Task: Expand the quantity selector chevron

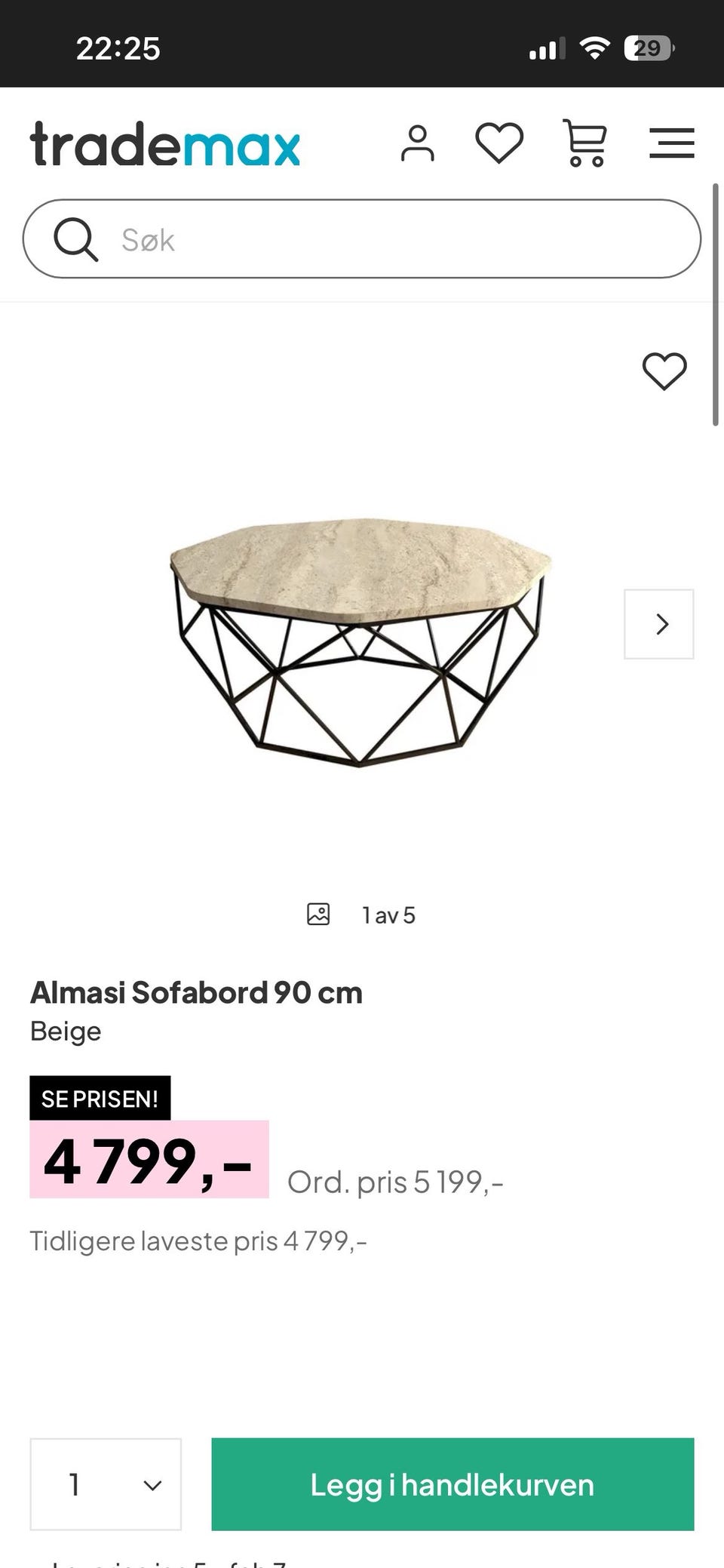Action: [152, 1483]
